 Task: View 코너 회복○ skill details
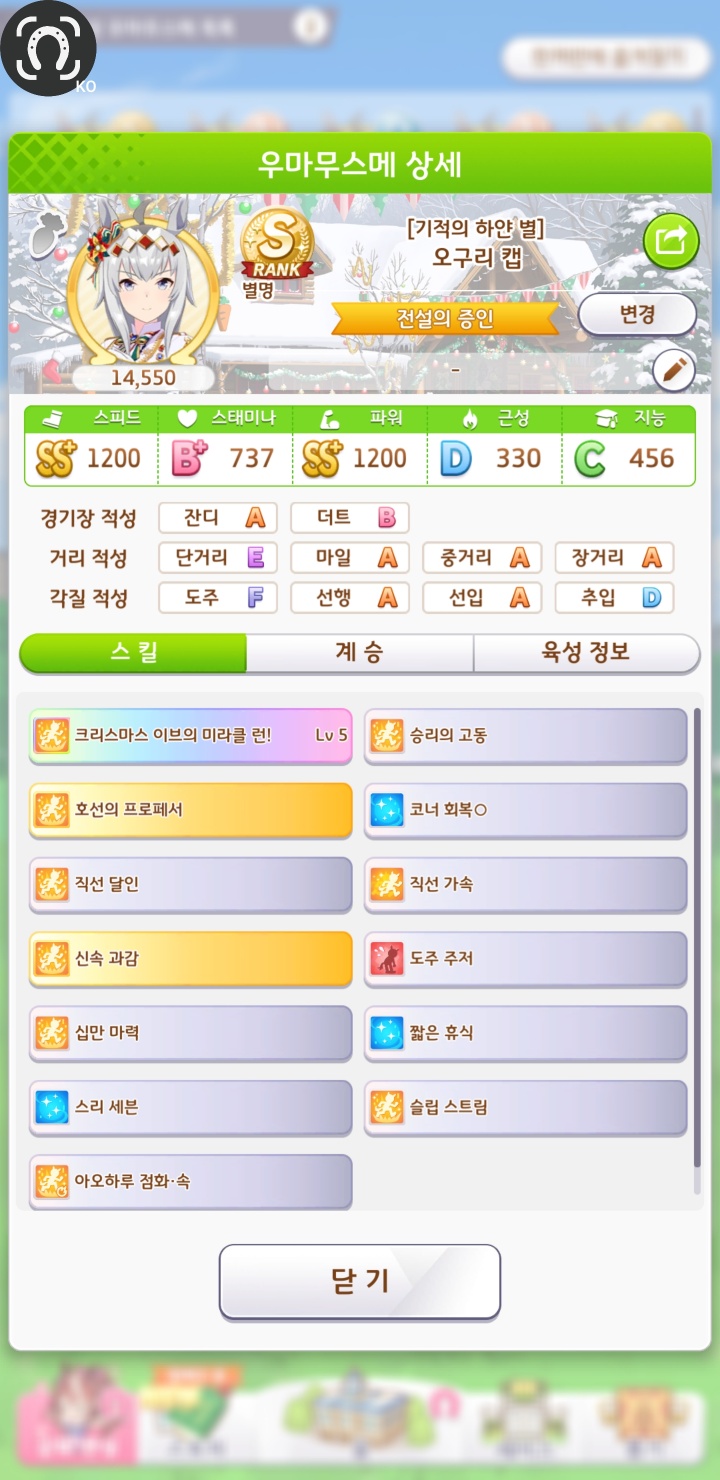point(525,810)
